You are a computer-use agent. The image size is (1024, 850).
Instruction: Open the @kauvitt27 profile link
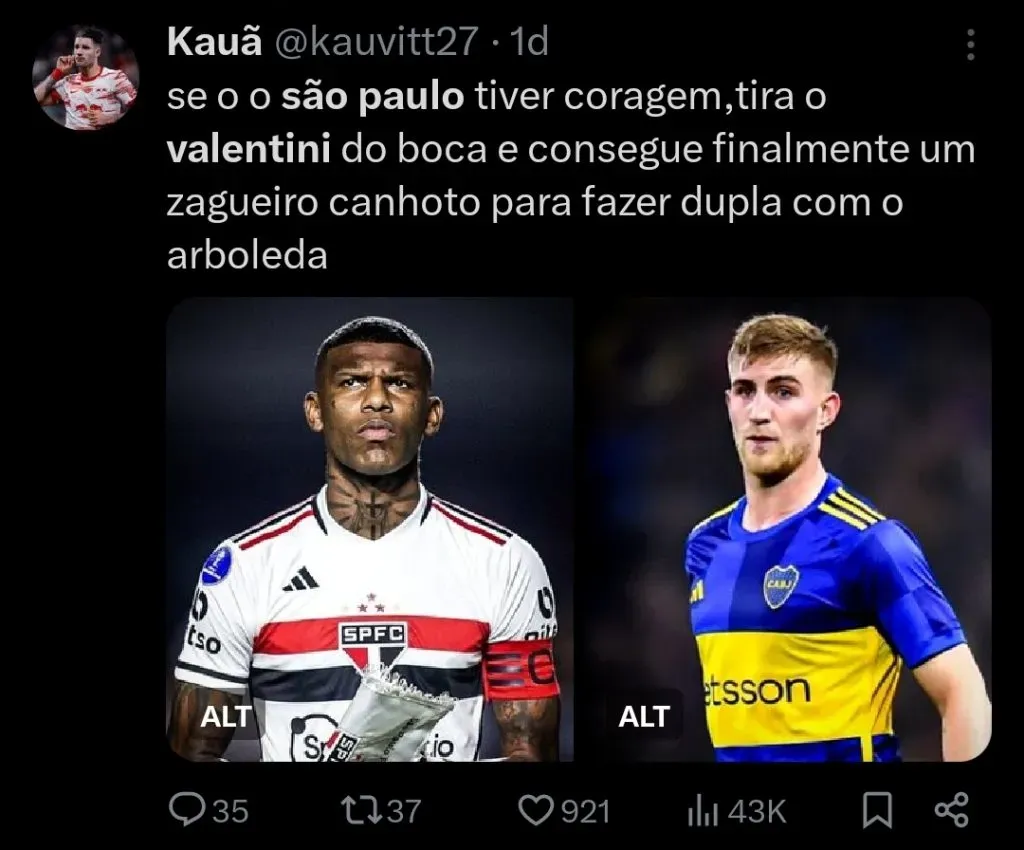tap(380, 42)
